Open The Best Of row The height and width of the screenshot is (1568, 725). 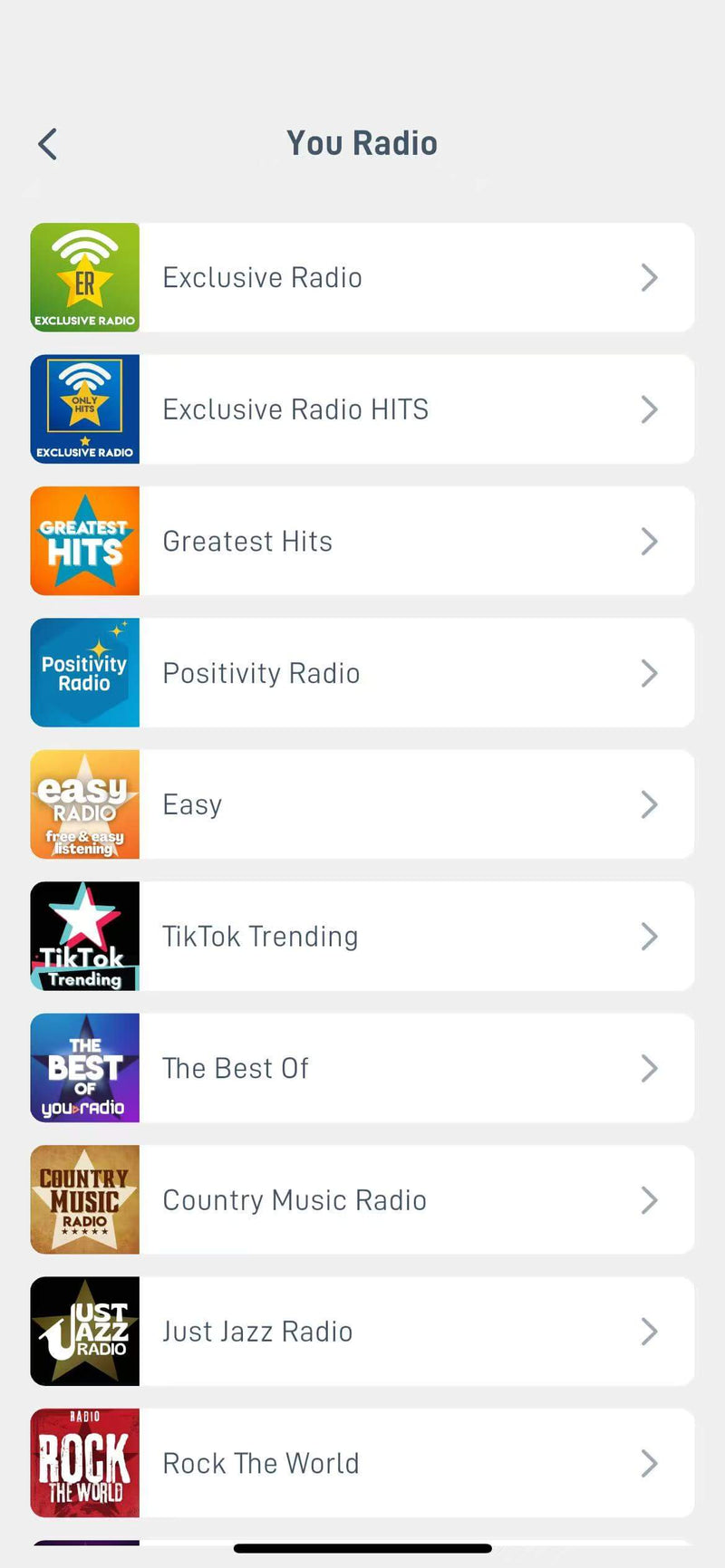coord(362,1068)
